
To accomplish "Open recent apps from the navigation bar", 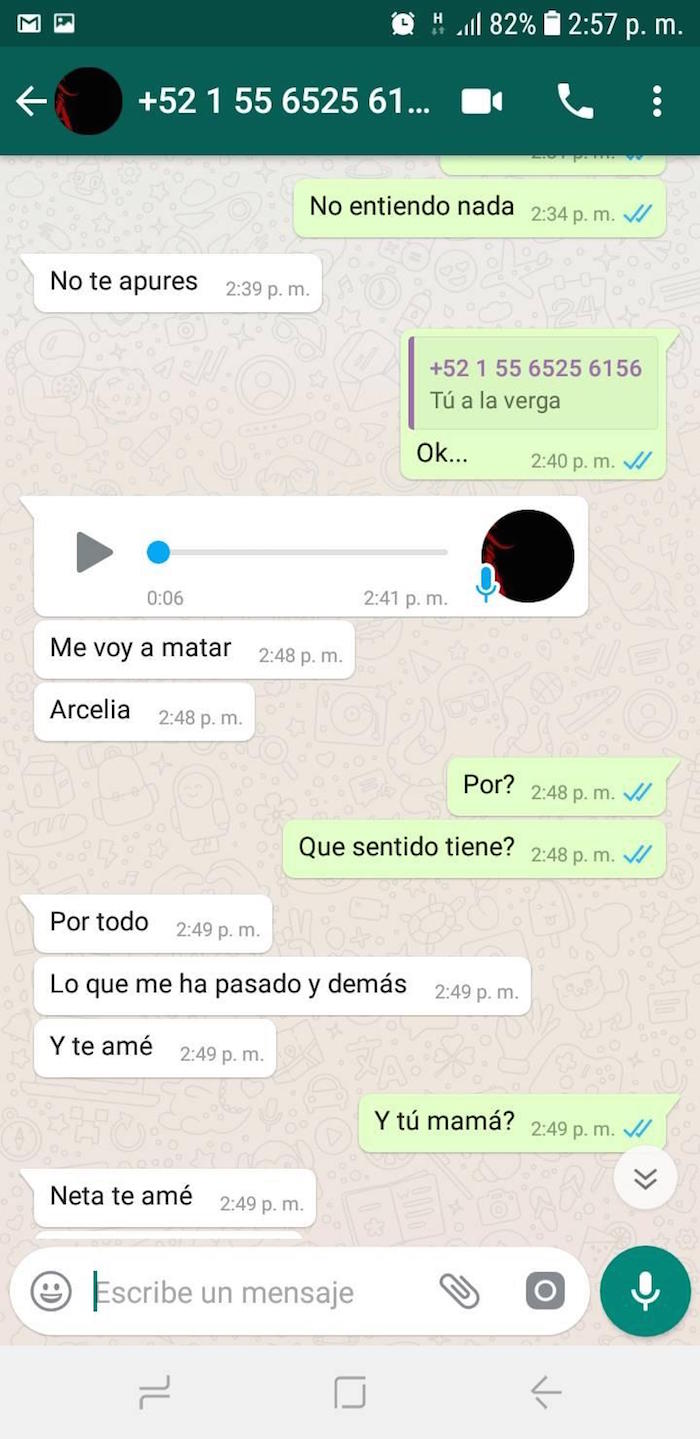I will pyautogui.click(x=154, y=1392).
